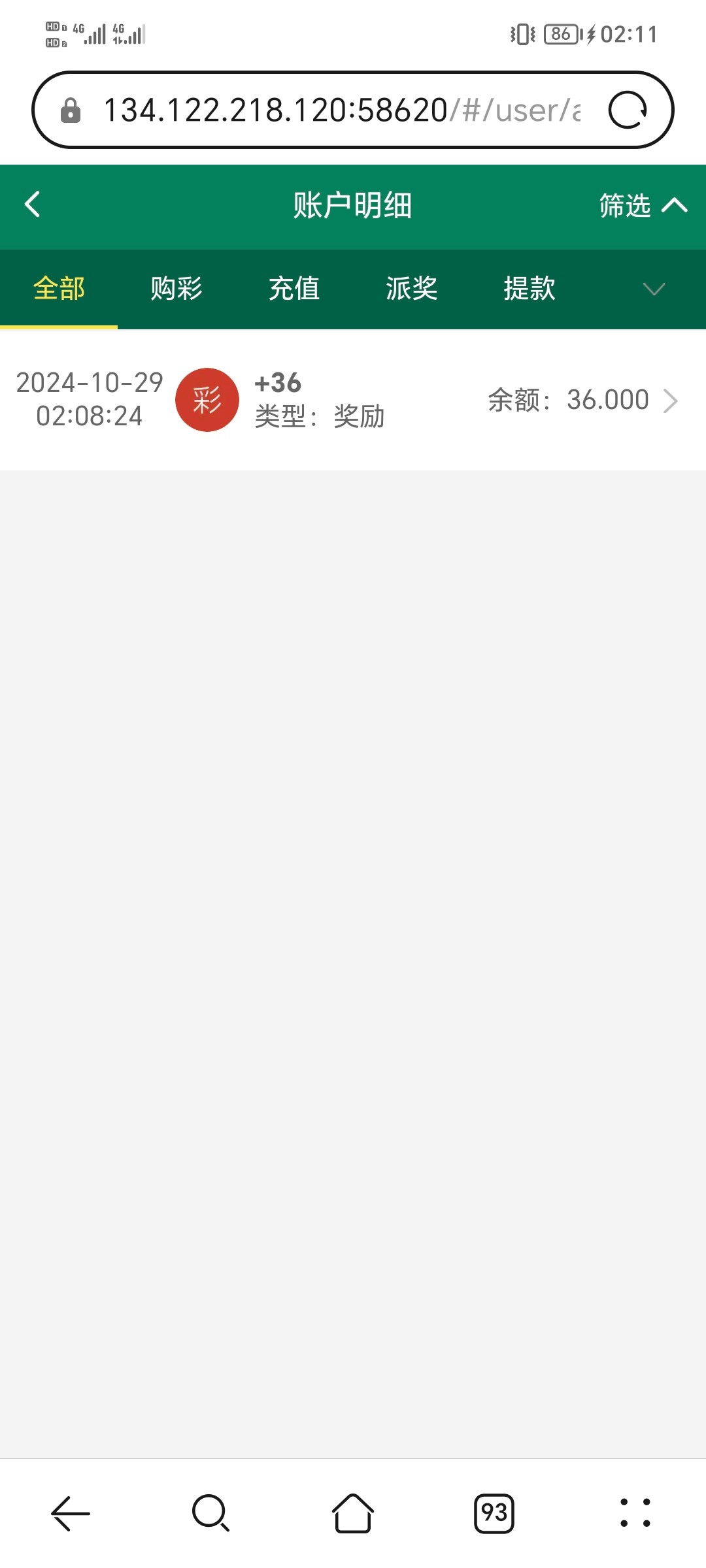The width and height of the screenshot is (706, 1568).
Task: Open the browser four-dot menu
Action: pos(635,1513)
